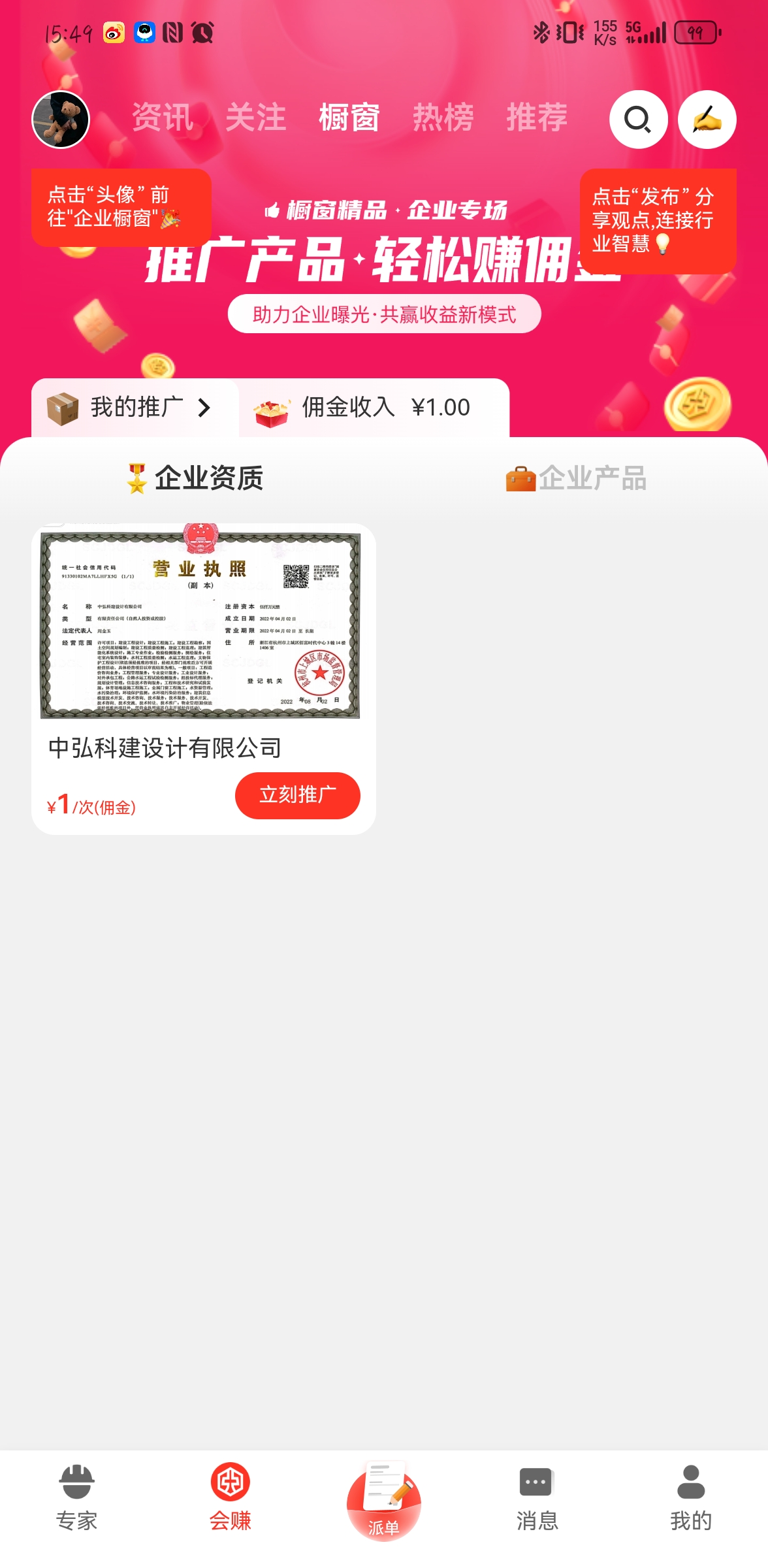Select the 企业资质 tab
Screen dimensions: 768x1568
195,478
